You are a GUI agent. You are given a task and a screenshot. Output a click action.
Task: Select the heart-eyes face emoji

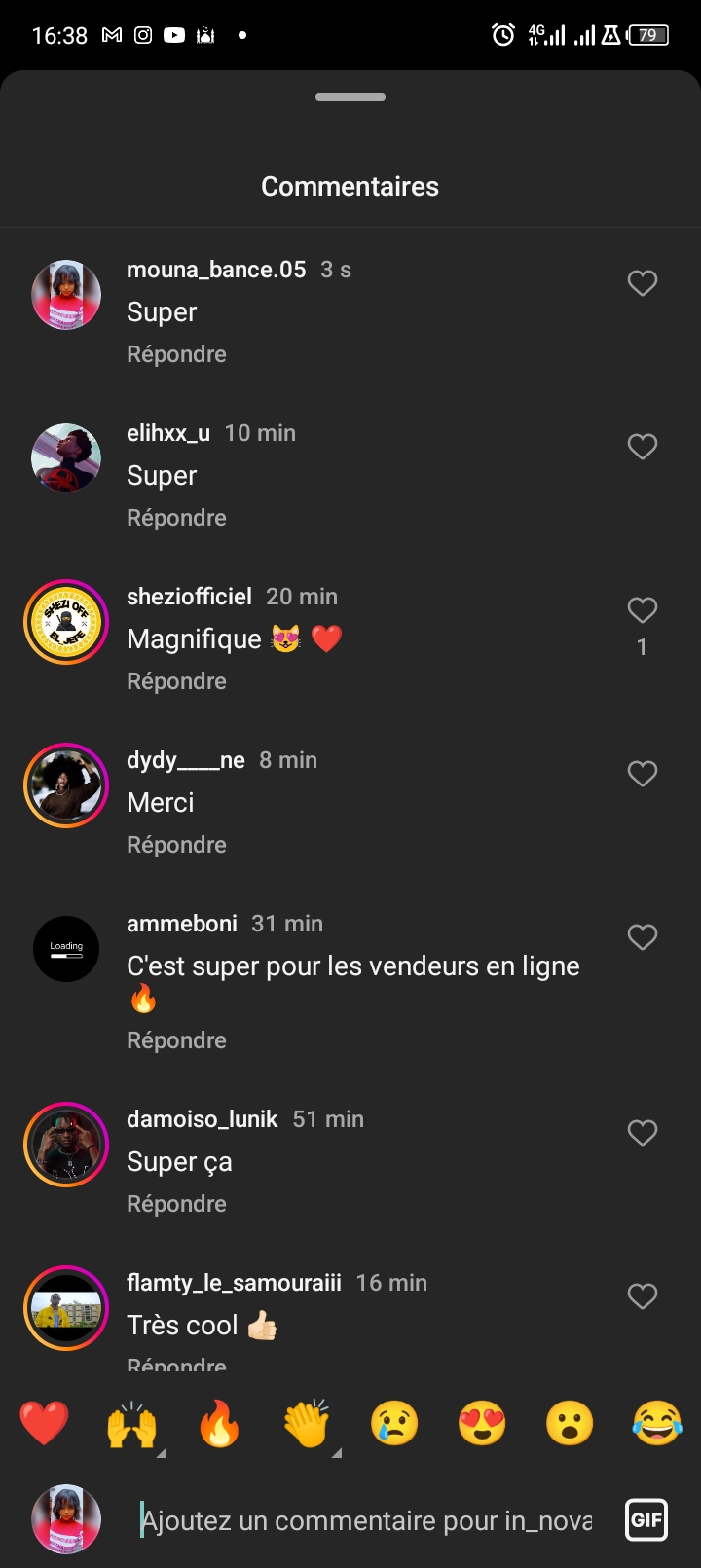[482, 1424]
